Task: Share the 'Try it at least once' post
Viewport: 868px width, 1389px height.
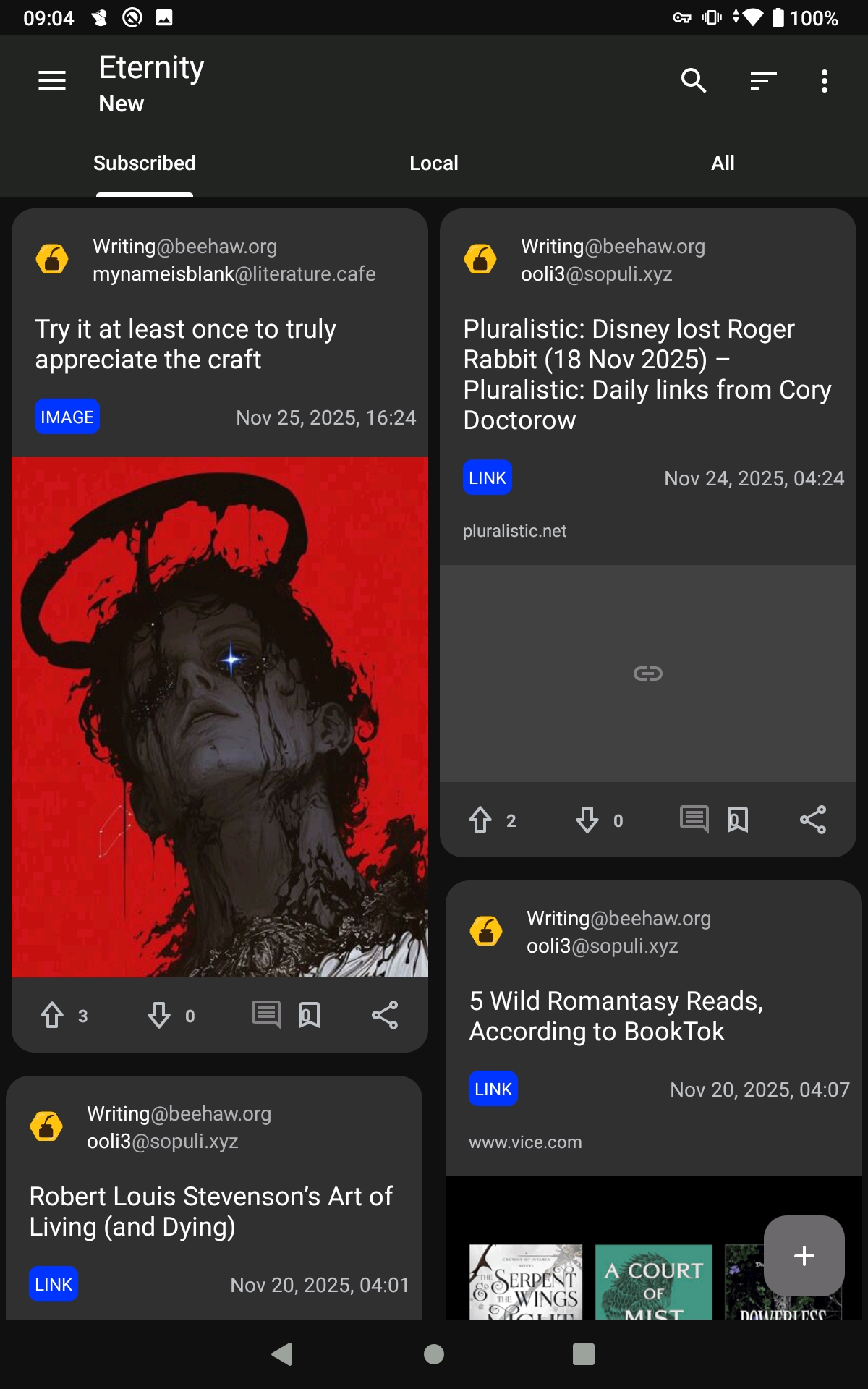Action: pyautogui.click(x=385, y=1015)
